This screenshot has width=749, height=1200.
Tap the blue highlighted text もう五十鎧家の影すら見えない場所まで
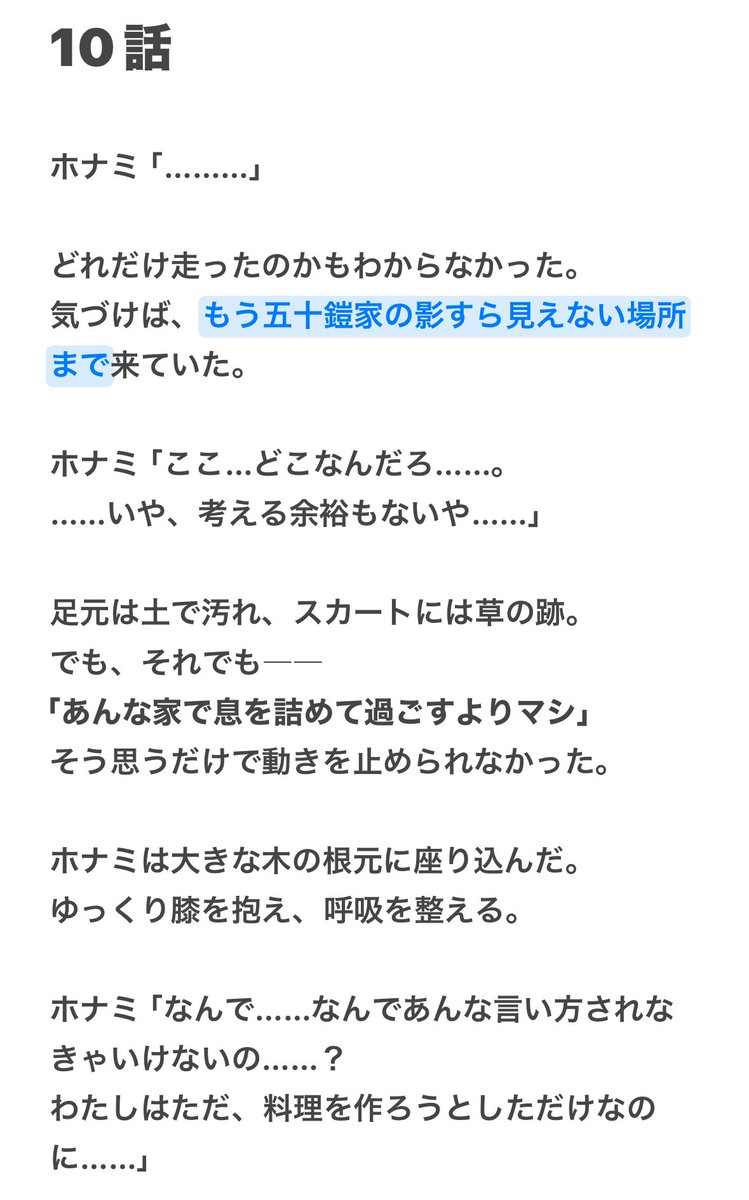click(445, 318)
